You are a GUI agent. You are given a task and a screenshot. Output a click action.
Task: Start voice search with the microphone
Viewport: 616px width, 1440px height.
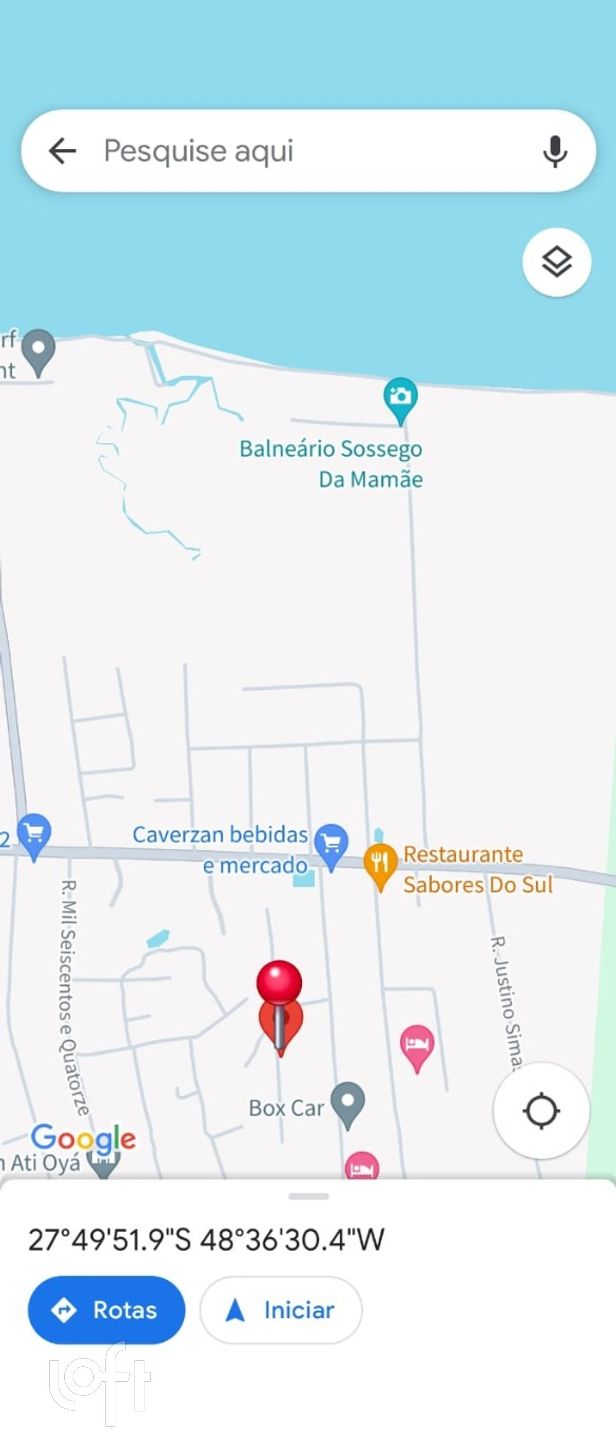pos(555,151)
